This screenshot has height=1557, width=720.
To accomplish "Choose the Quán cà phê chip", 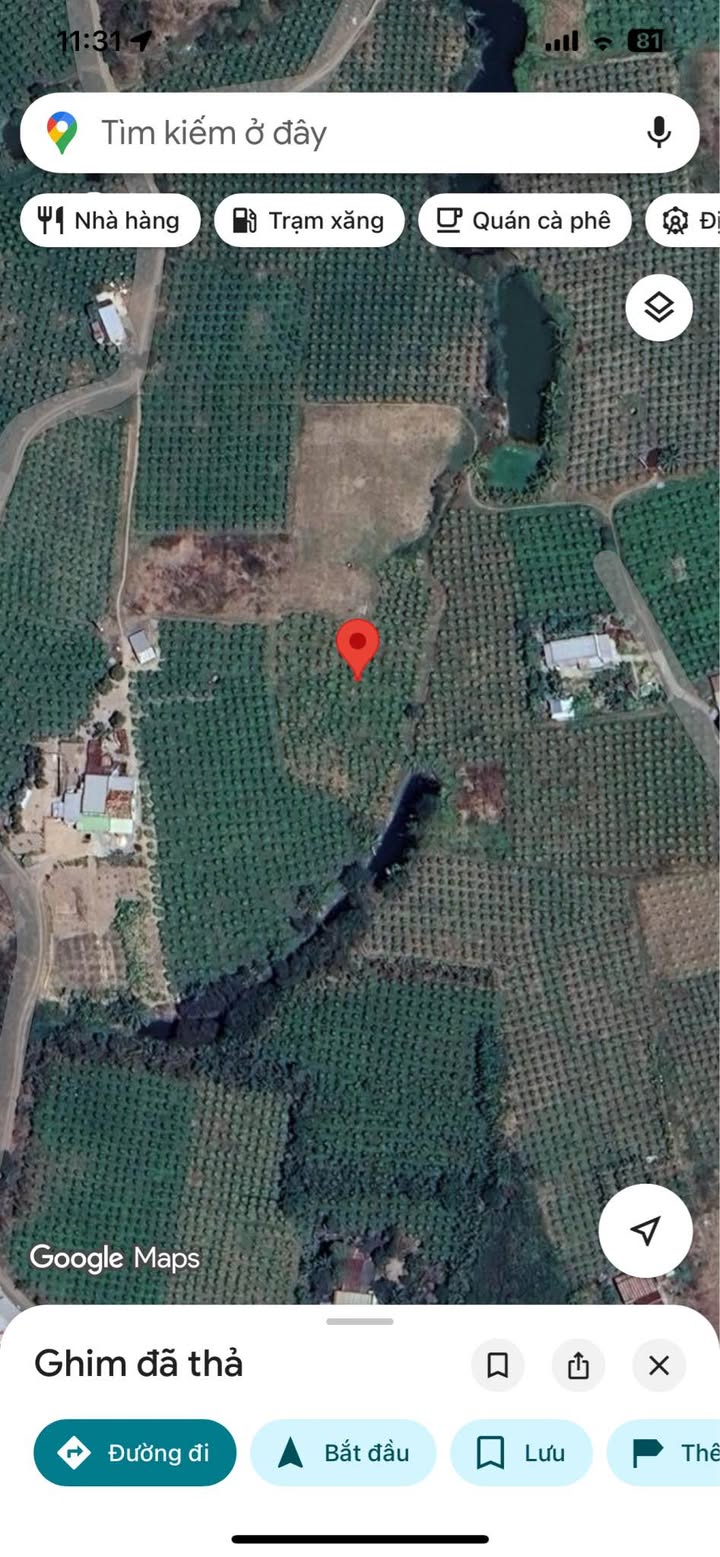I will pyautogui.click(x=524, y=220).
